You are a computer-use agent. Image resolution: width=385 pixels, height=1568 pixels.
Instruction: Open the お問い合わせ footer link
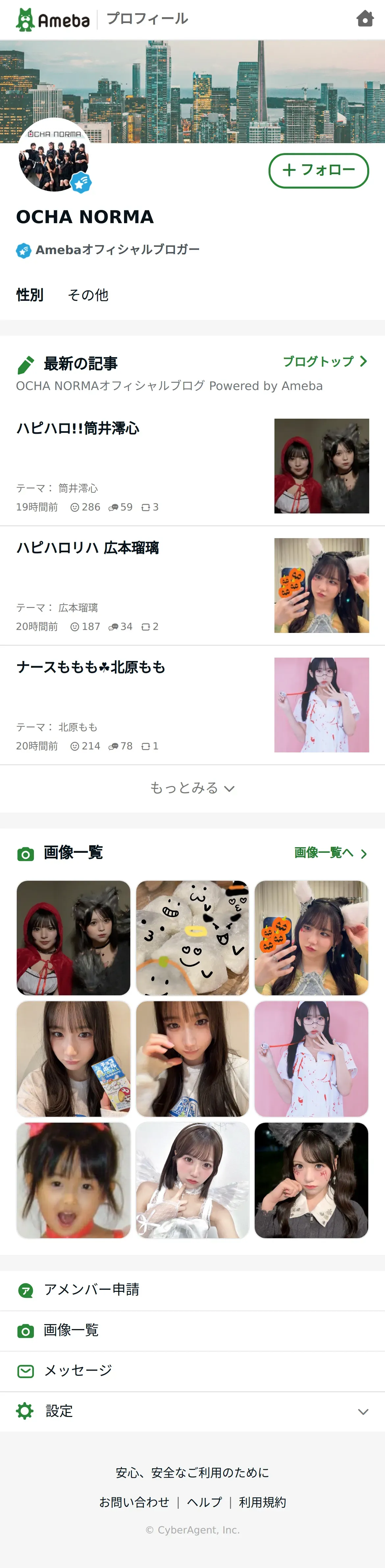pyautogui.click(x=134, y=1502)
